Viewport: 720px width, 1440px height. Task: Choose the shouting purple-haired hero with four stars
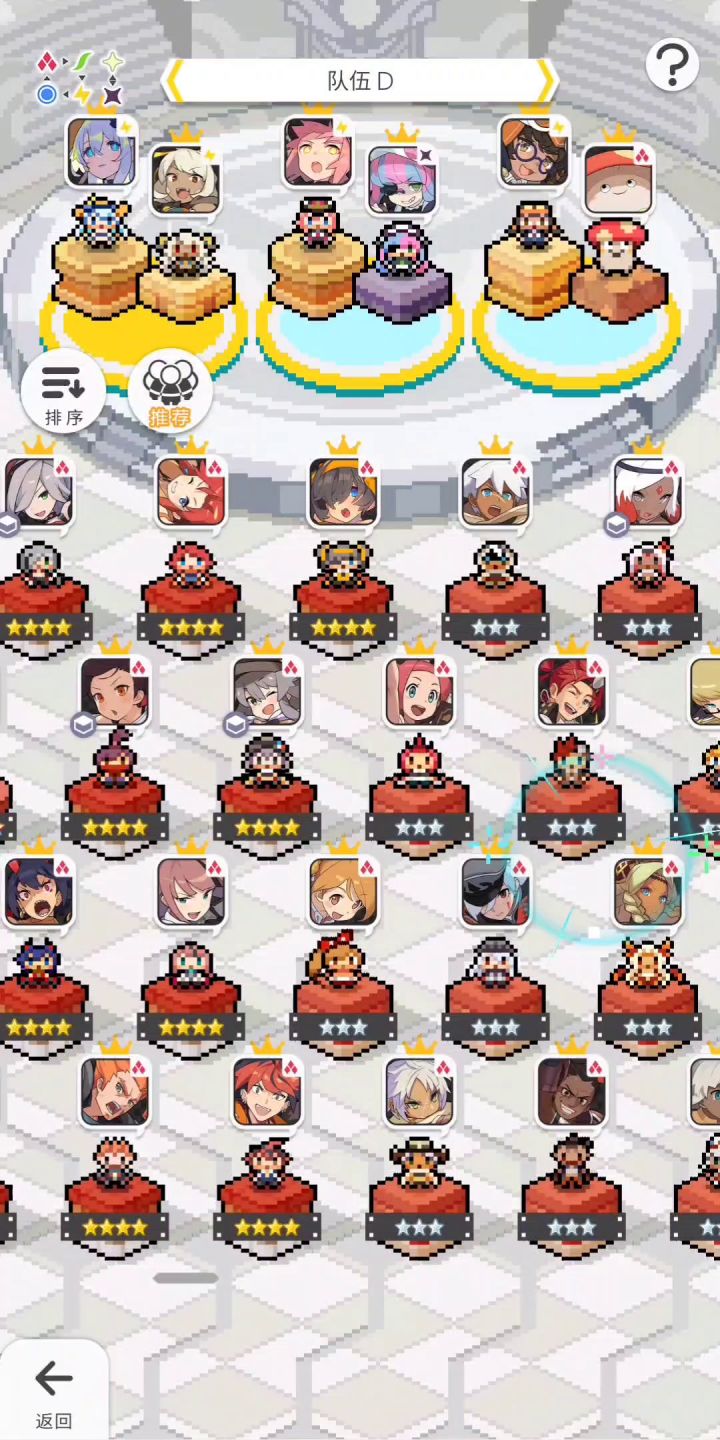(x=39, y=892)
